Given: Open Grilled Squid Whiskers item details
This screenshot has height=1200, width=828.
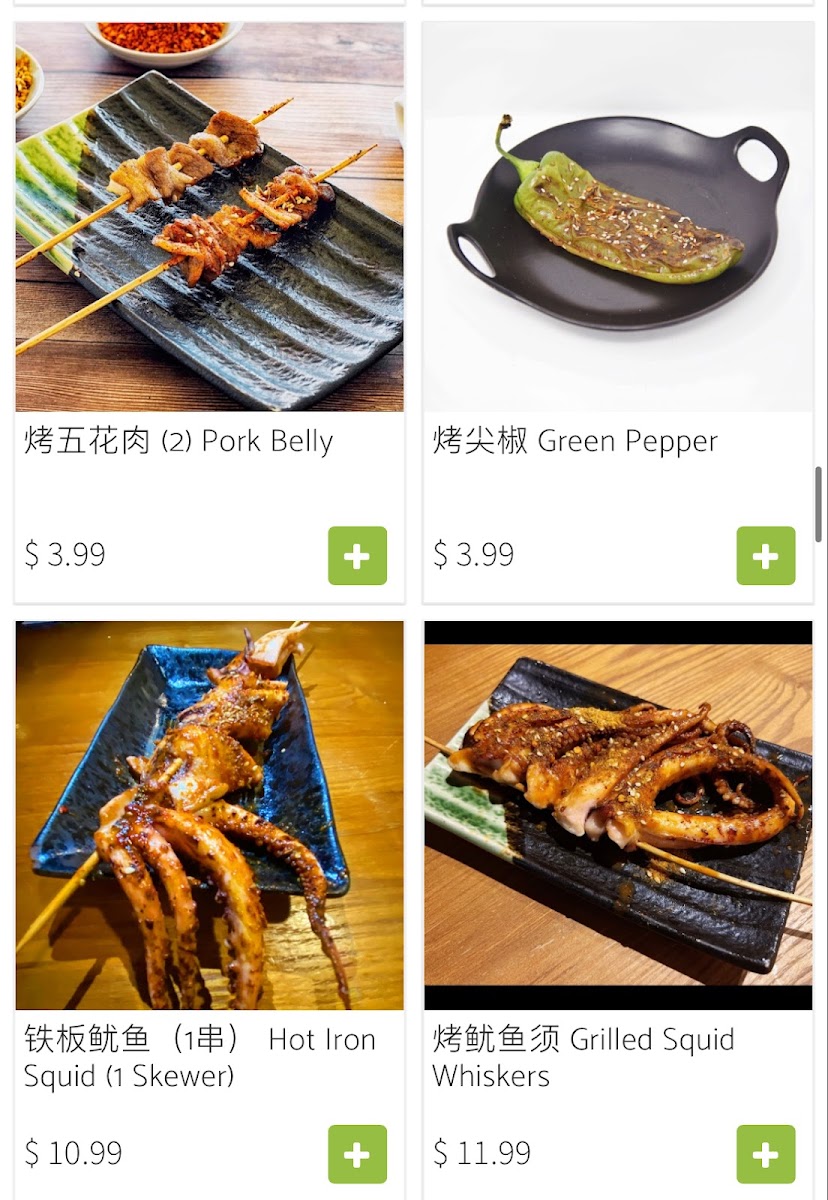Looking at the screenshot, I should tap(585, 1057).
